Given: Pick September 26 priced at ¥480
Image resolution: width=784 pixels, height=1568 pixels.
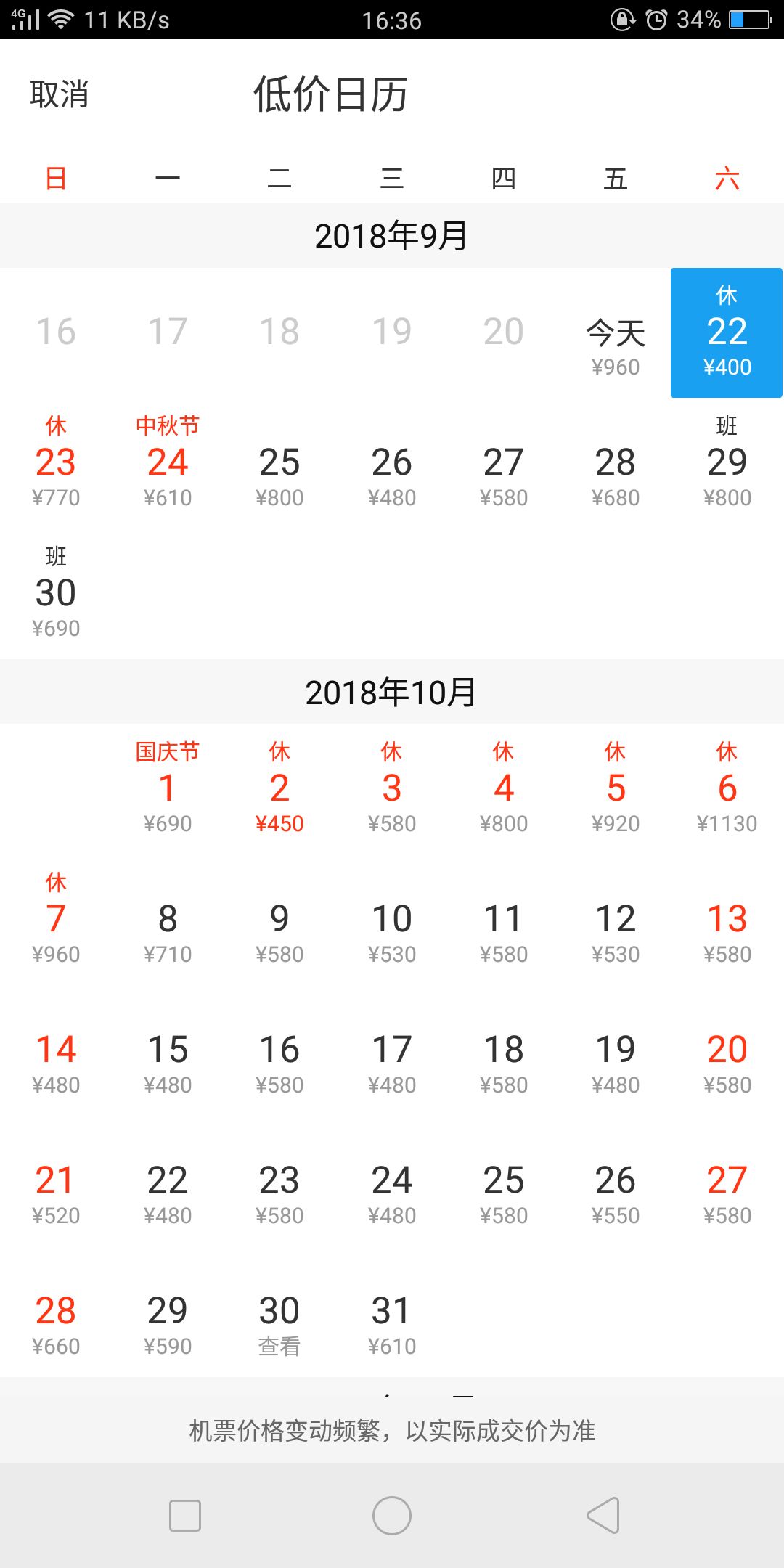Looking at the screenshot, I should pyautogui.click(x=392, y=470).
